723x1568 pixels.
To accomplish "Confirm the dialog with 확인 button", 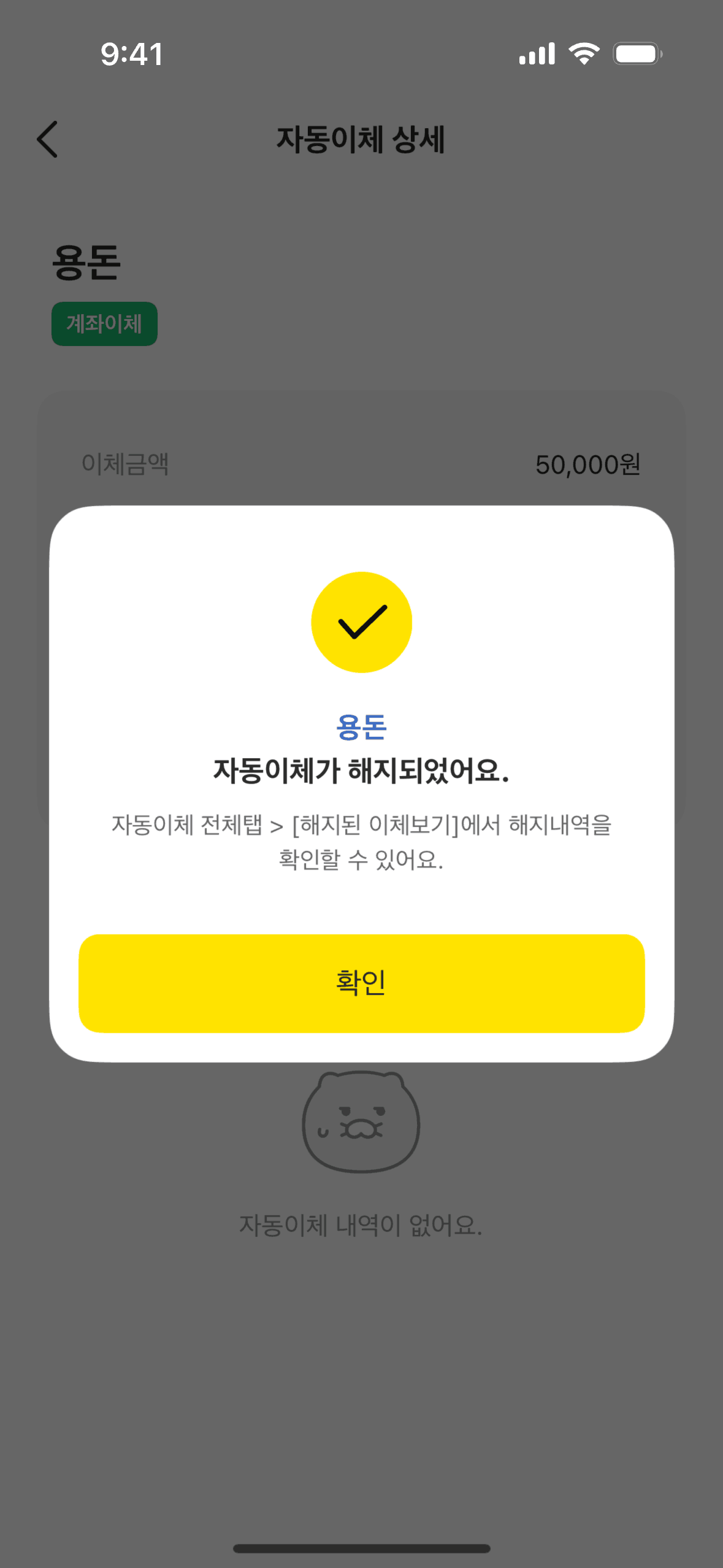I will pyautogui.click(x=361, y=983).
